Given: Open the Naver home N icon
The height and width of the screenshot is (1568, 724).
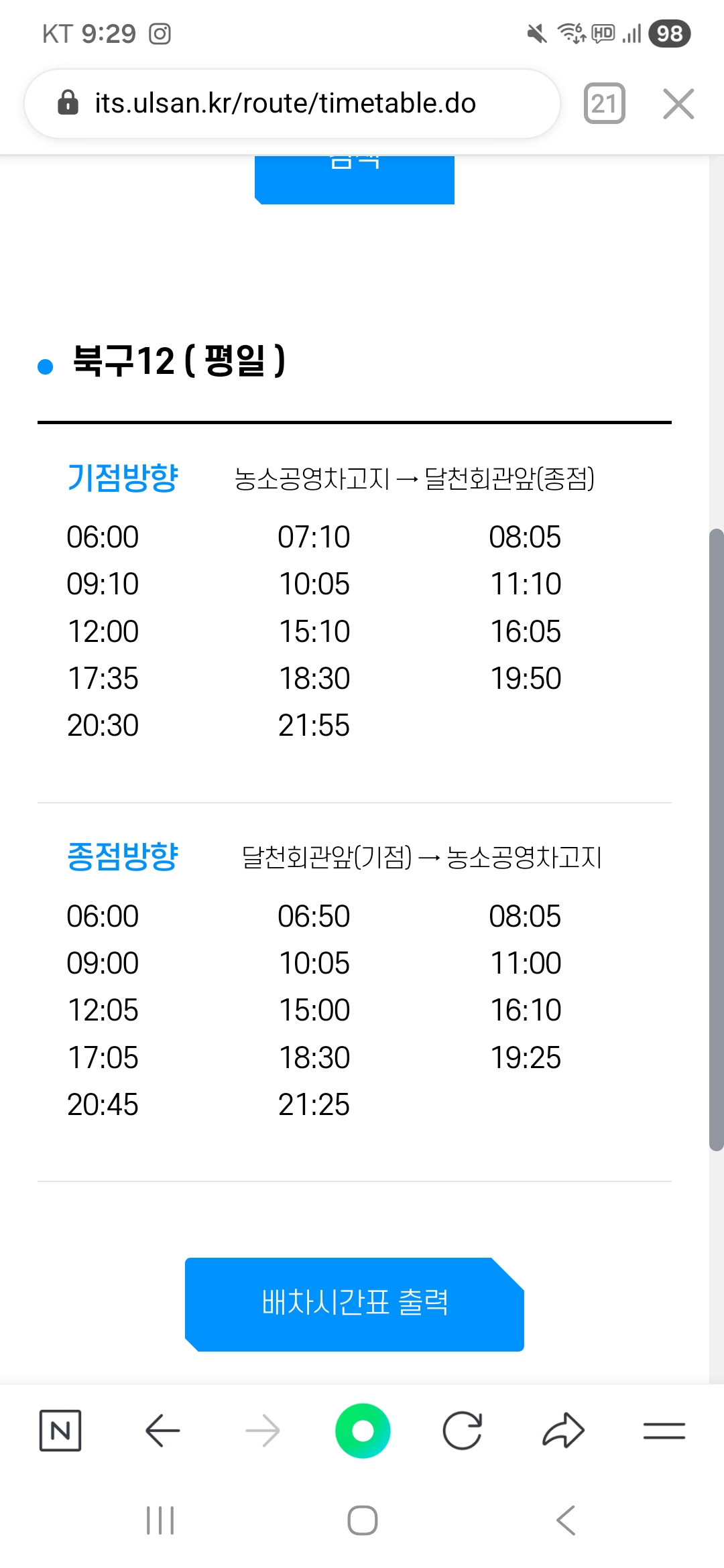Looking at the screenshot, I should coord(60,1431).
